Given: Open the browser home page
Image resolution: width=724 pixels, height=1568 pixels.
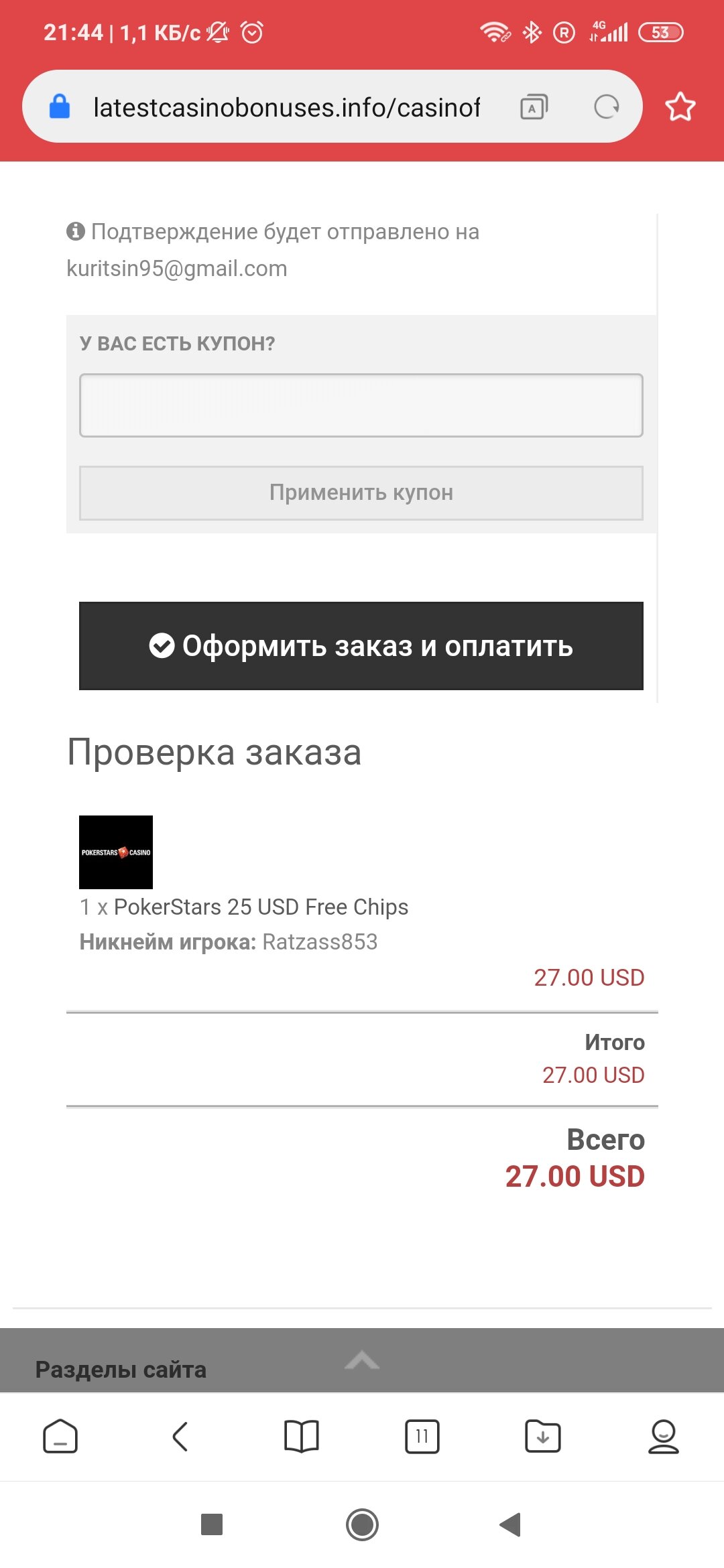Looking at the screenshot, I should pos(60,1437).
